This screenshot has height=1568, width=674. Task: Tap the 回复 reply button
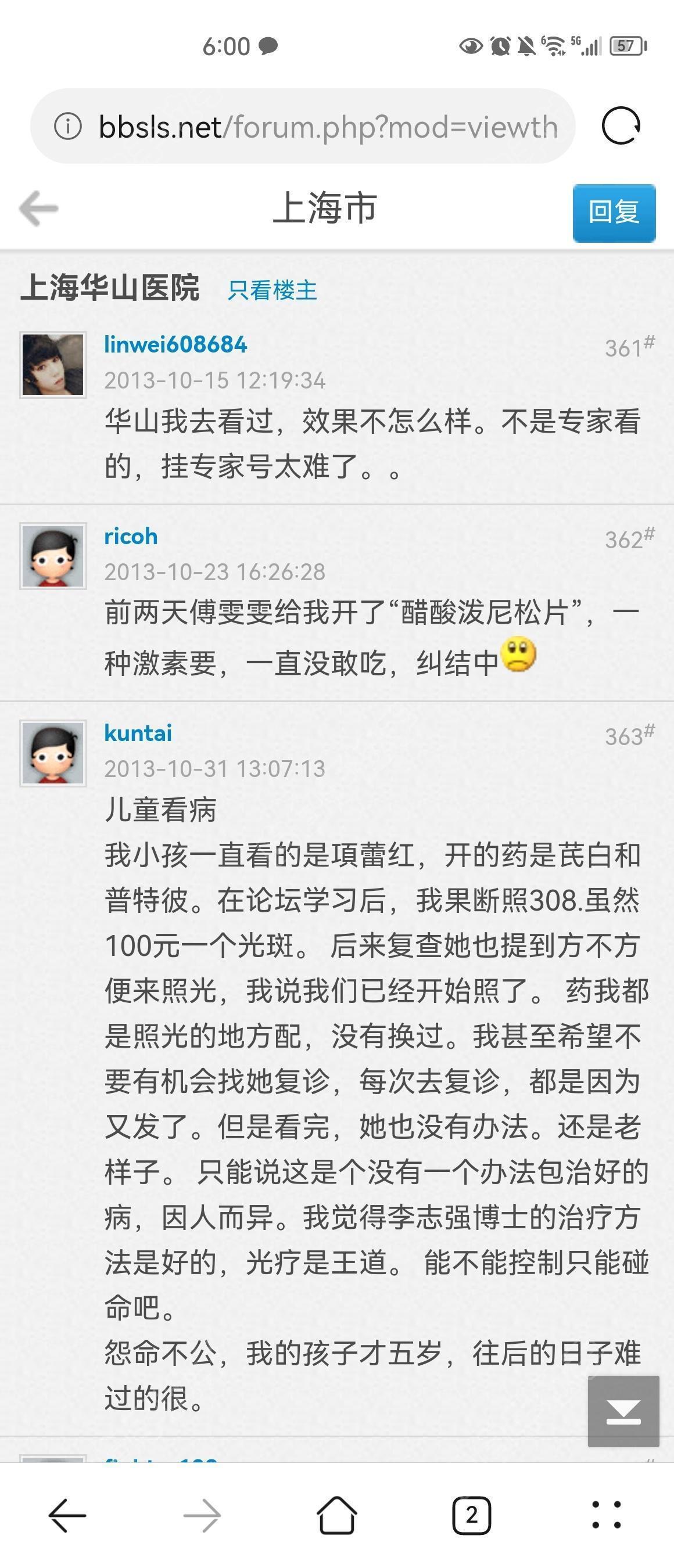click(614, 213)
